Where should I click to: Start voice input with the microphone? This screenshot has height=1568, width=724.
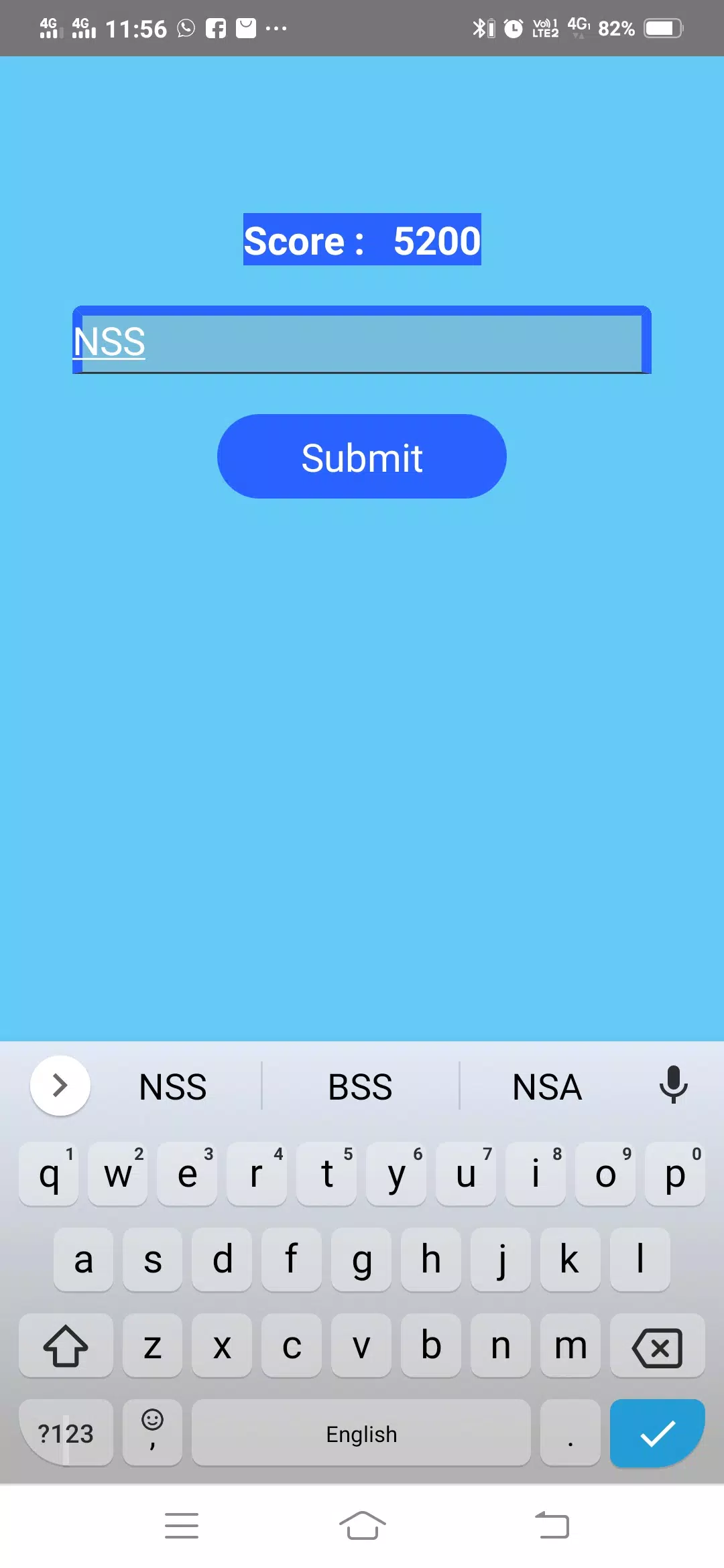pyautogui.click(x=673, y=1086)
